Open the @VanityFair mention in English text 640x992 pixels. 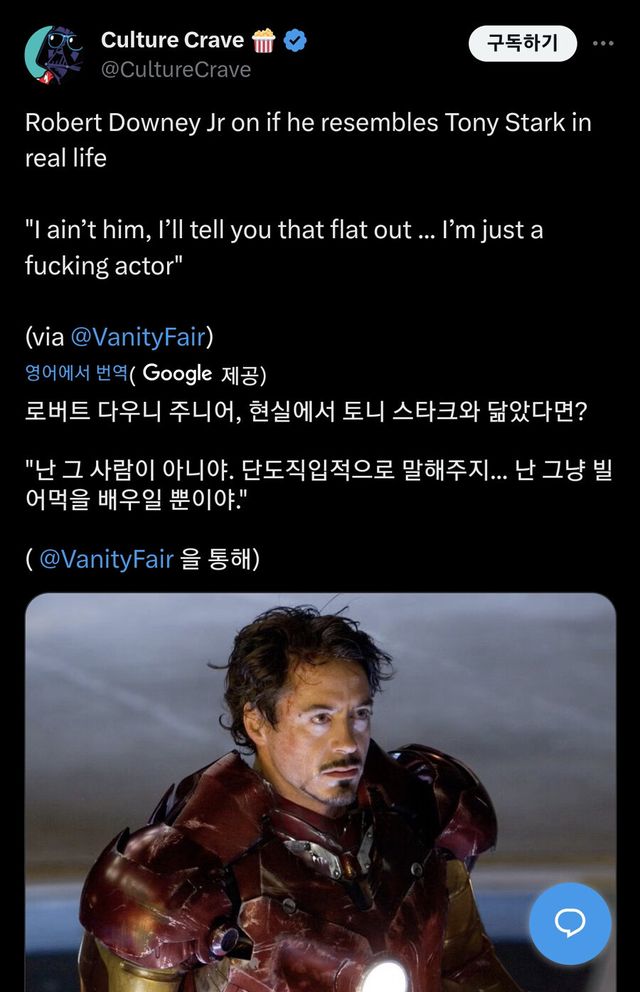click(138, 337)
